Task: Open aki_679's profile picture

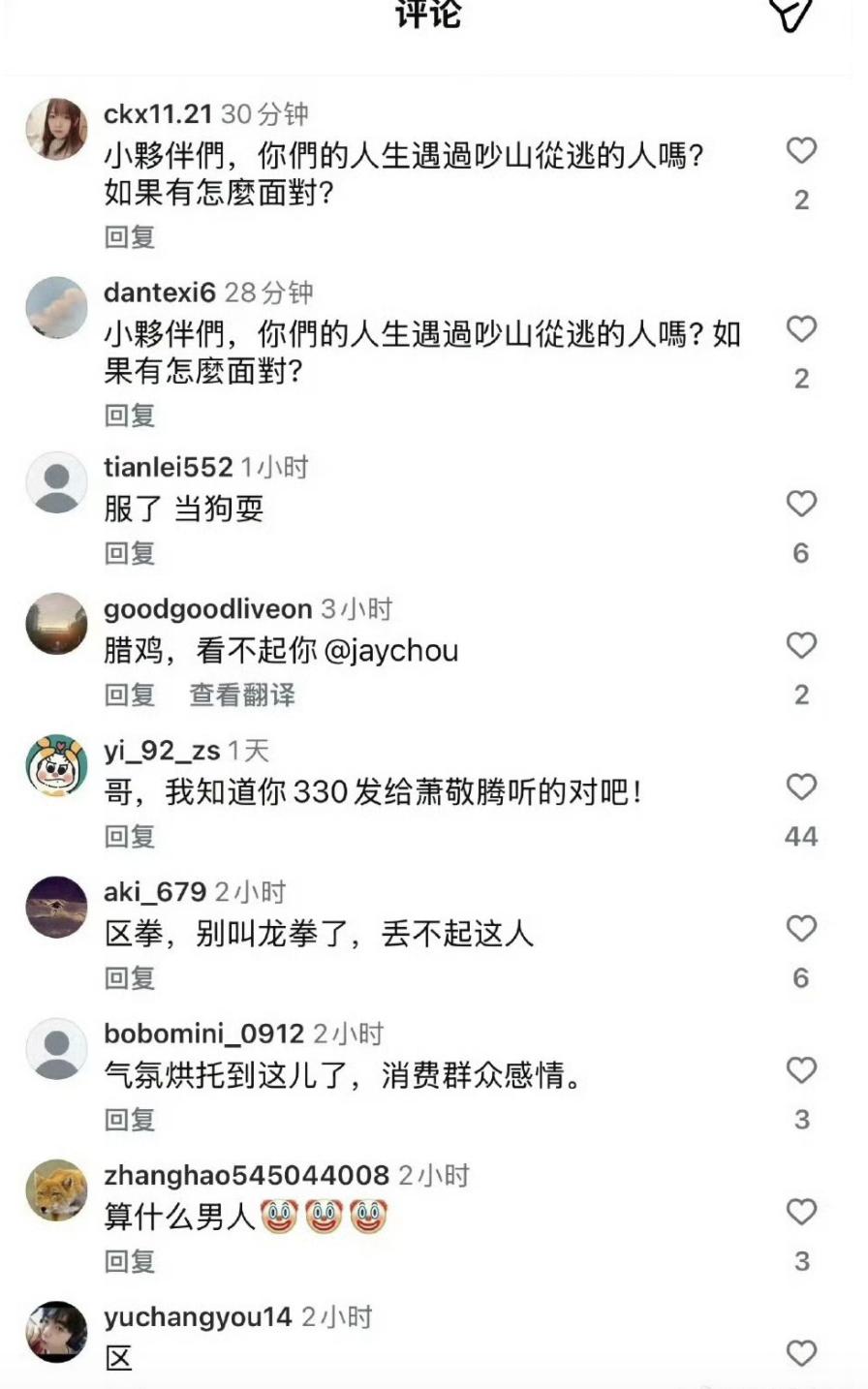Action: pos(56,908)
